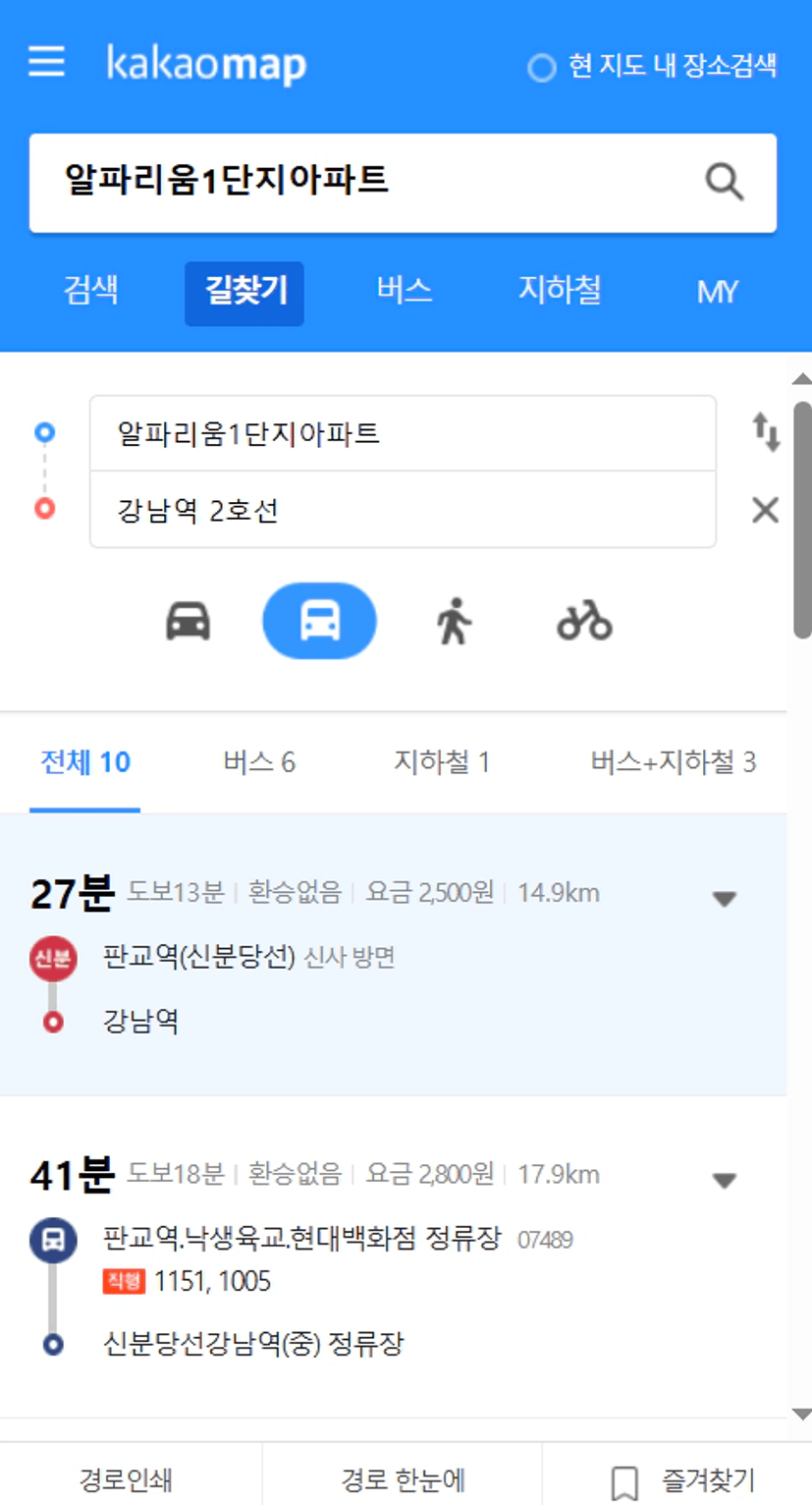Open 경로인쇄 at the bottom
The width and height of the screenshot is (812, 1505).
pyautogui.click(x=127, y=1478)
